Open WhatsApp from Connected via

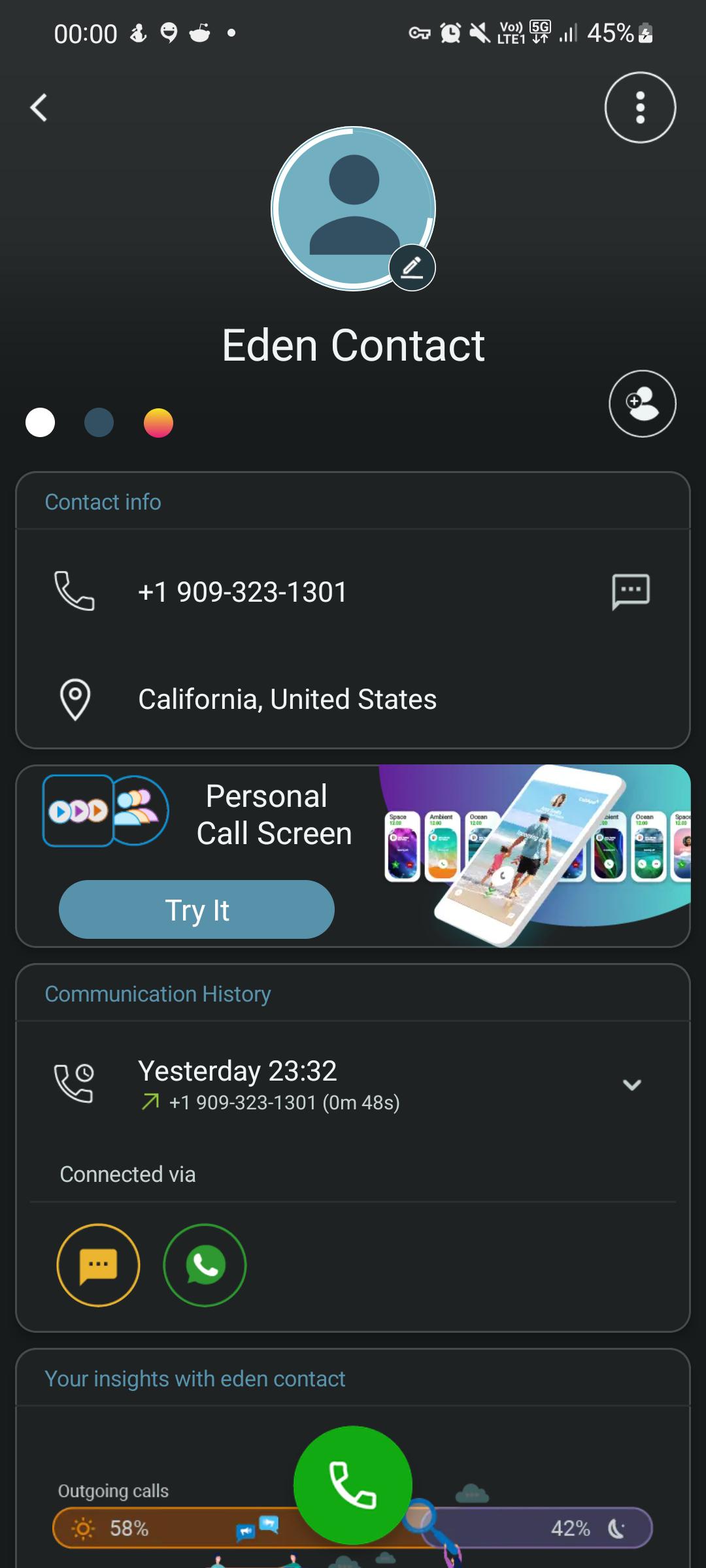[x=205, y=1265]
